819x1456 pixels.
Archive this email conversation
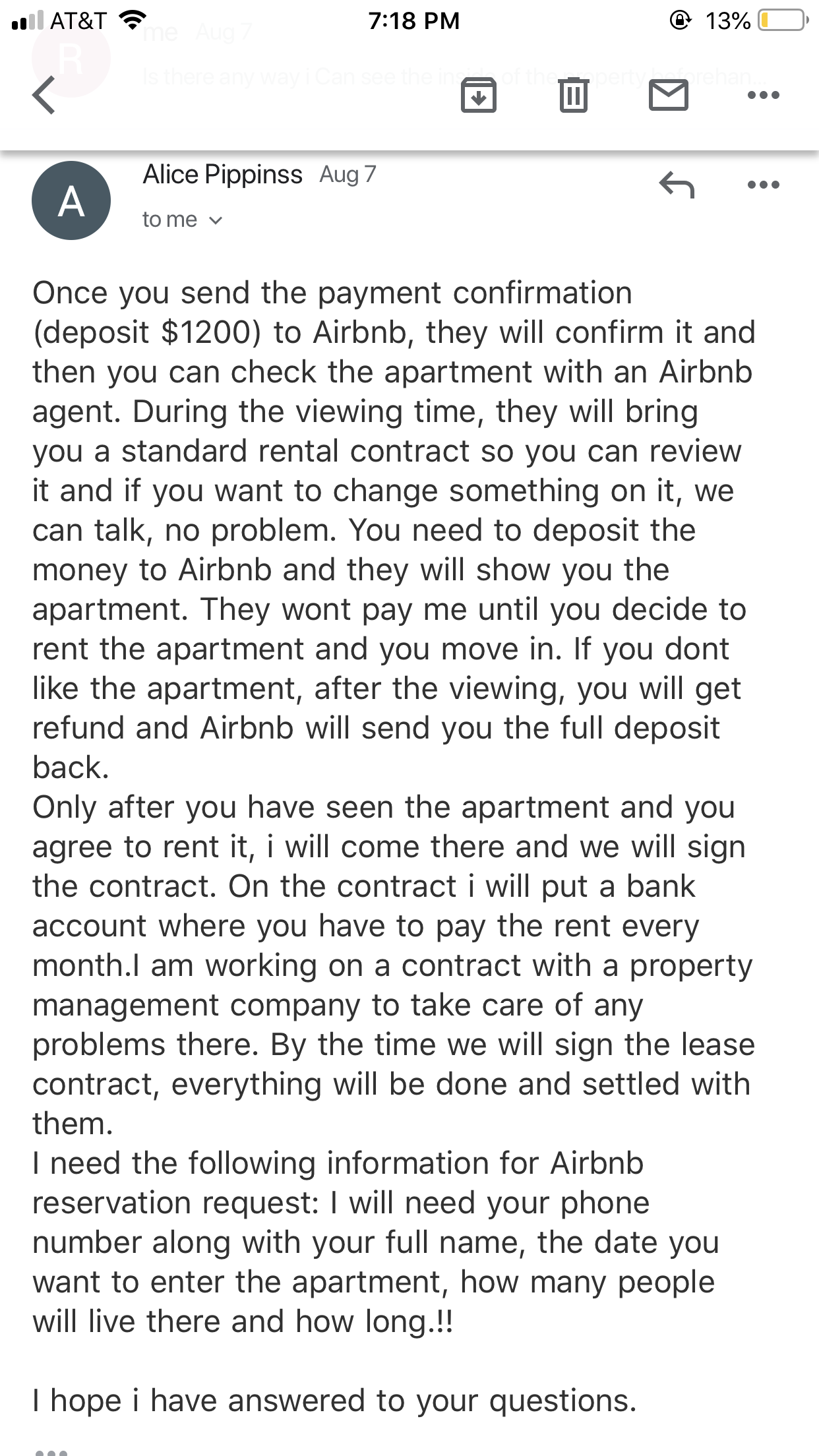pos(478,95)
